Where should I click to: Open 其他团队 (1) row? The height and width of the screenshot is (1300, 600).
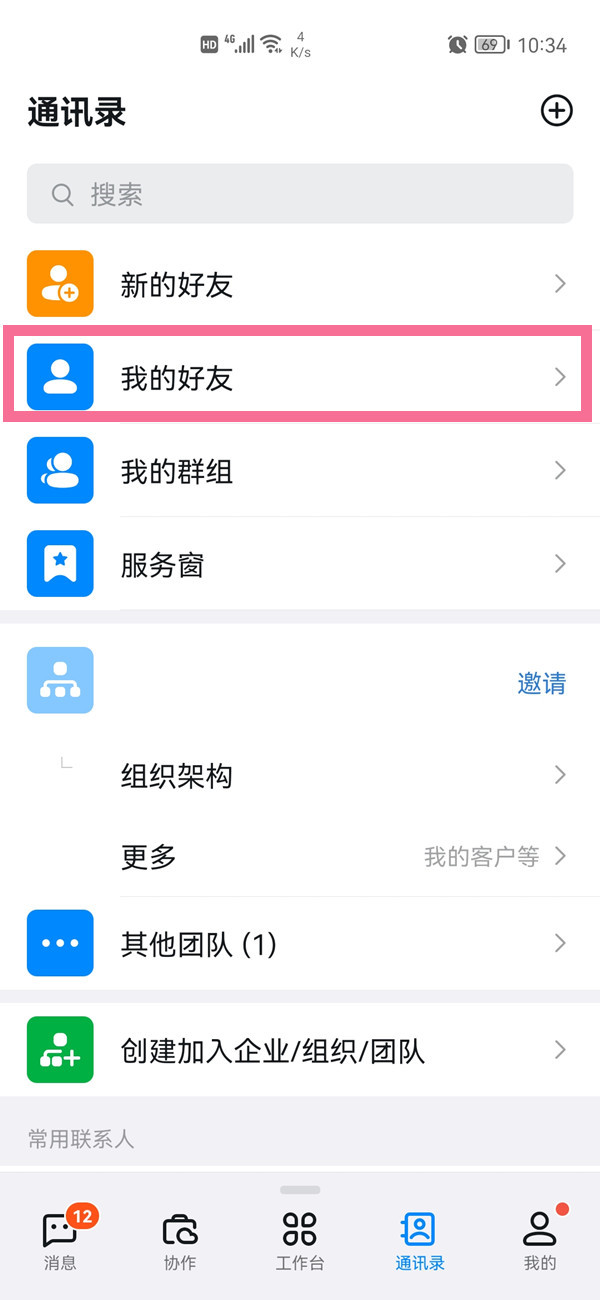pyautogui.click(x=300, y=943)
